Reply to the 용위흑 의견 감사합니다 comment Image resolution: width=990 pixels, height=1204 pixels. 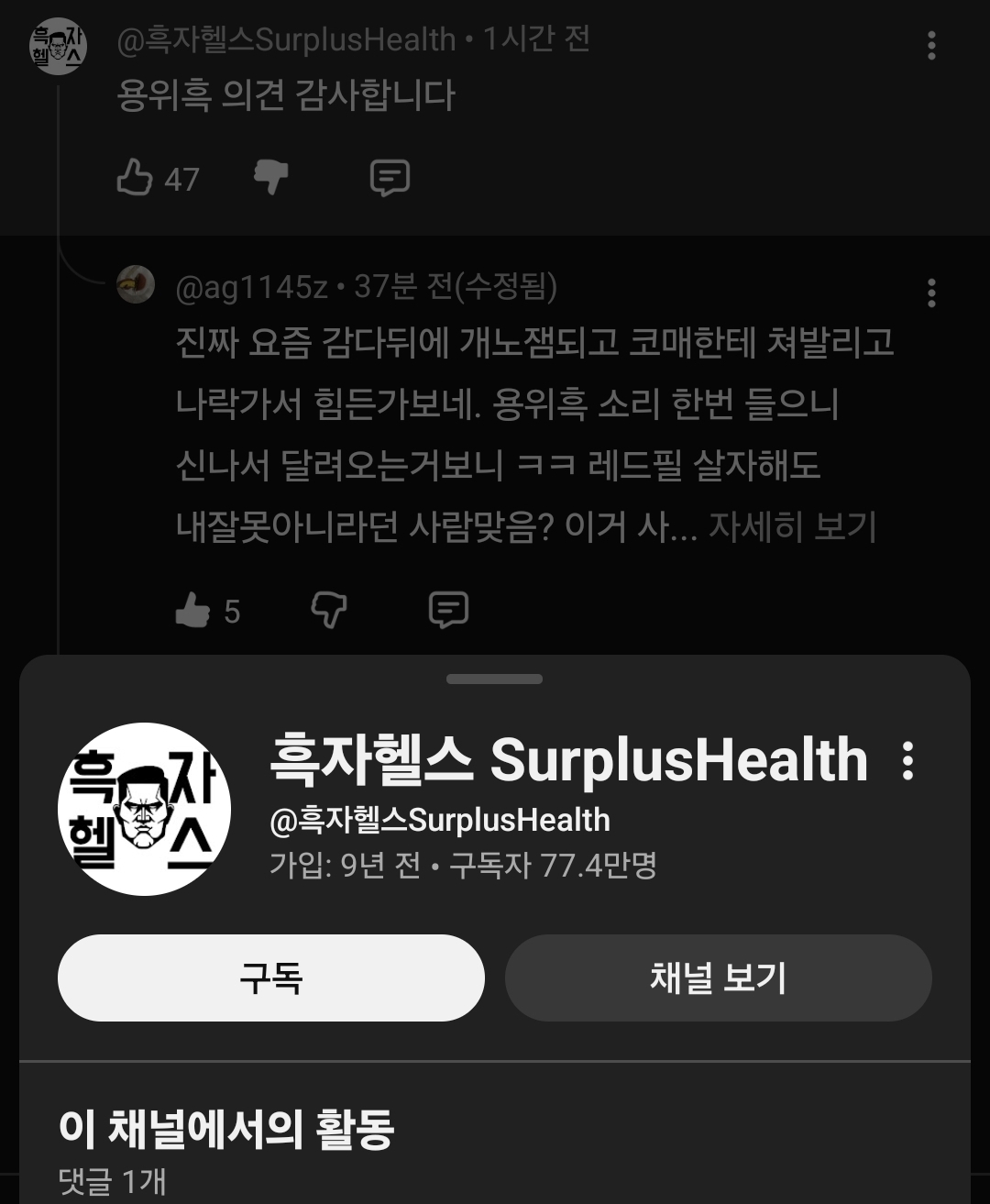tap(390, 177)
